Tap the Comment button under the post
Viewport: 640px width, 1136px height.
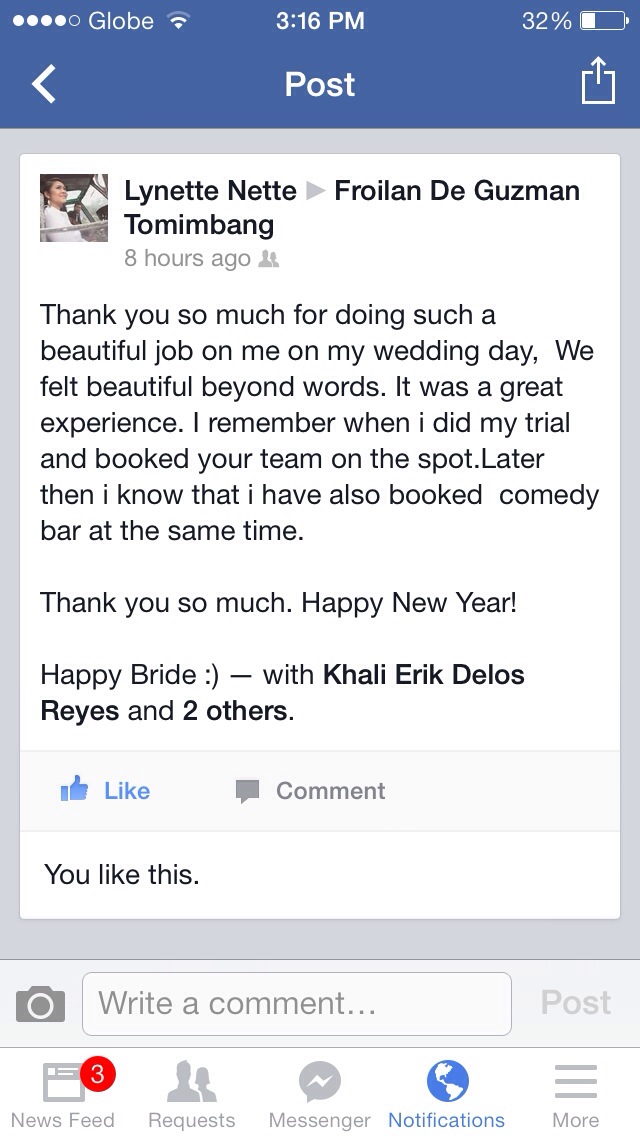pos(310,791)
